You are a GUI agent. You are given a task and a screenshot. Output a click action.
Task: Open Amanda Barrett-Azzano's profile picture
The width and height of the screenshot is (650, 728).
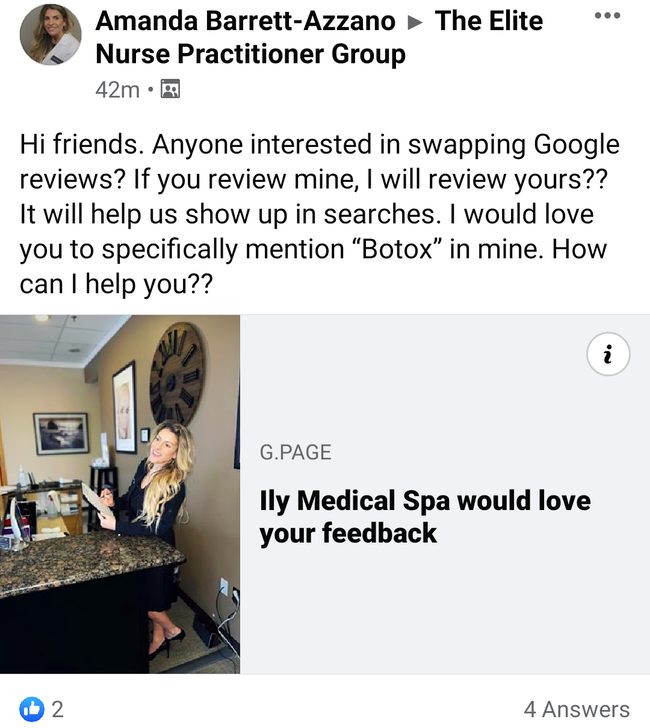click(x=49, y=35)
